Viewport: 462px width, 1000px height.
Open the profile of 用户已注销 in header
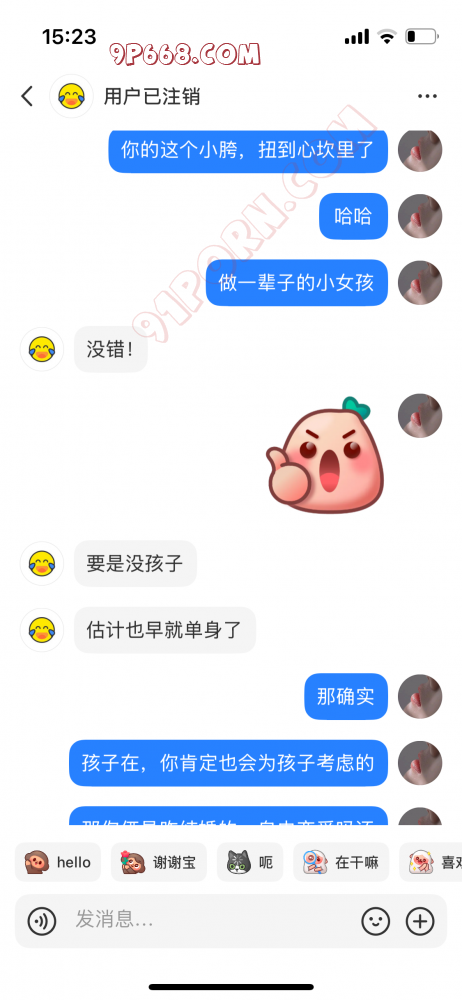71,96
